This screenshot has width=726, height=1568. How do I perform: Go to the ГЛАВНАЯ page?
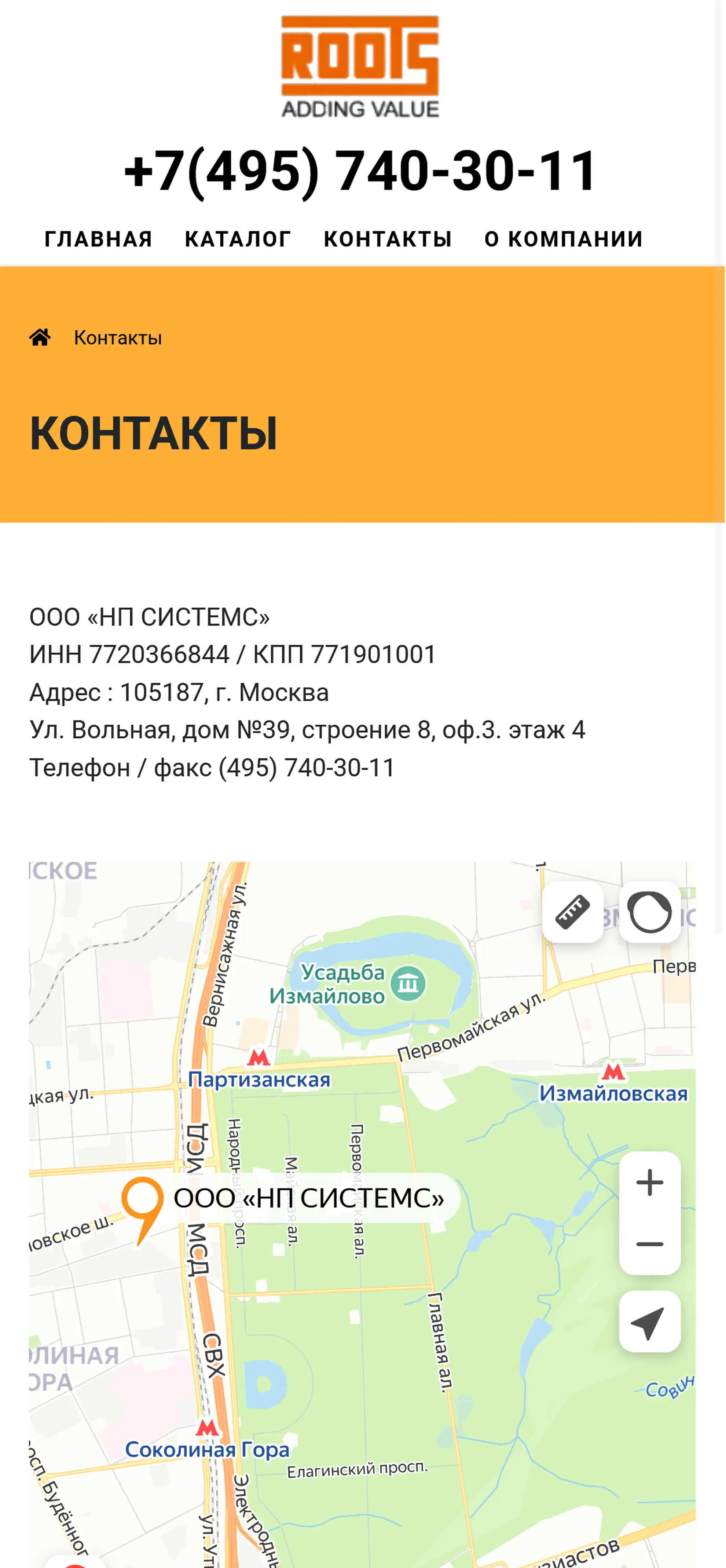99,239
